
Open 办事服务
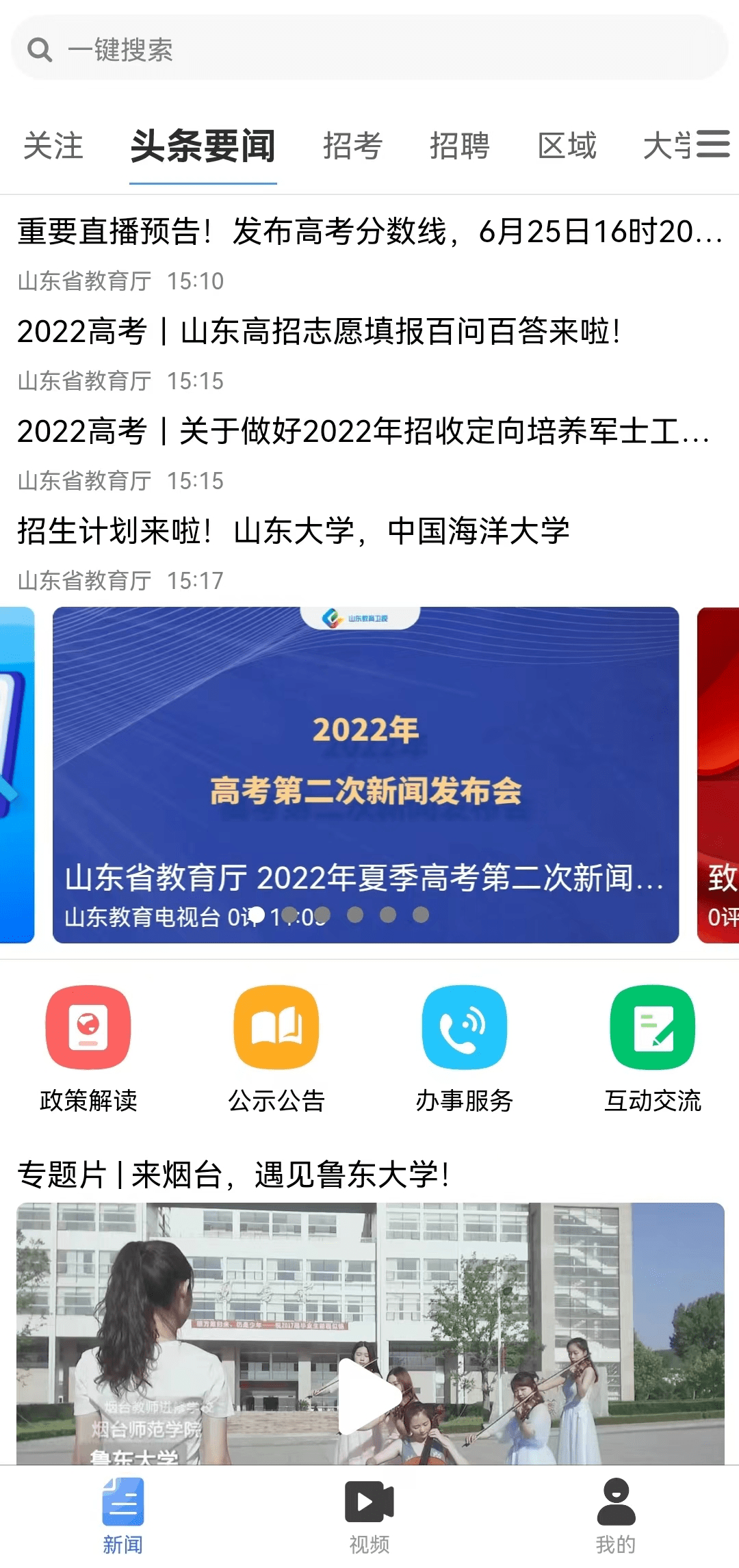(465, 1048)
